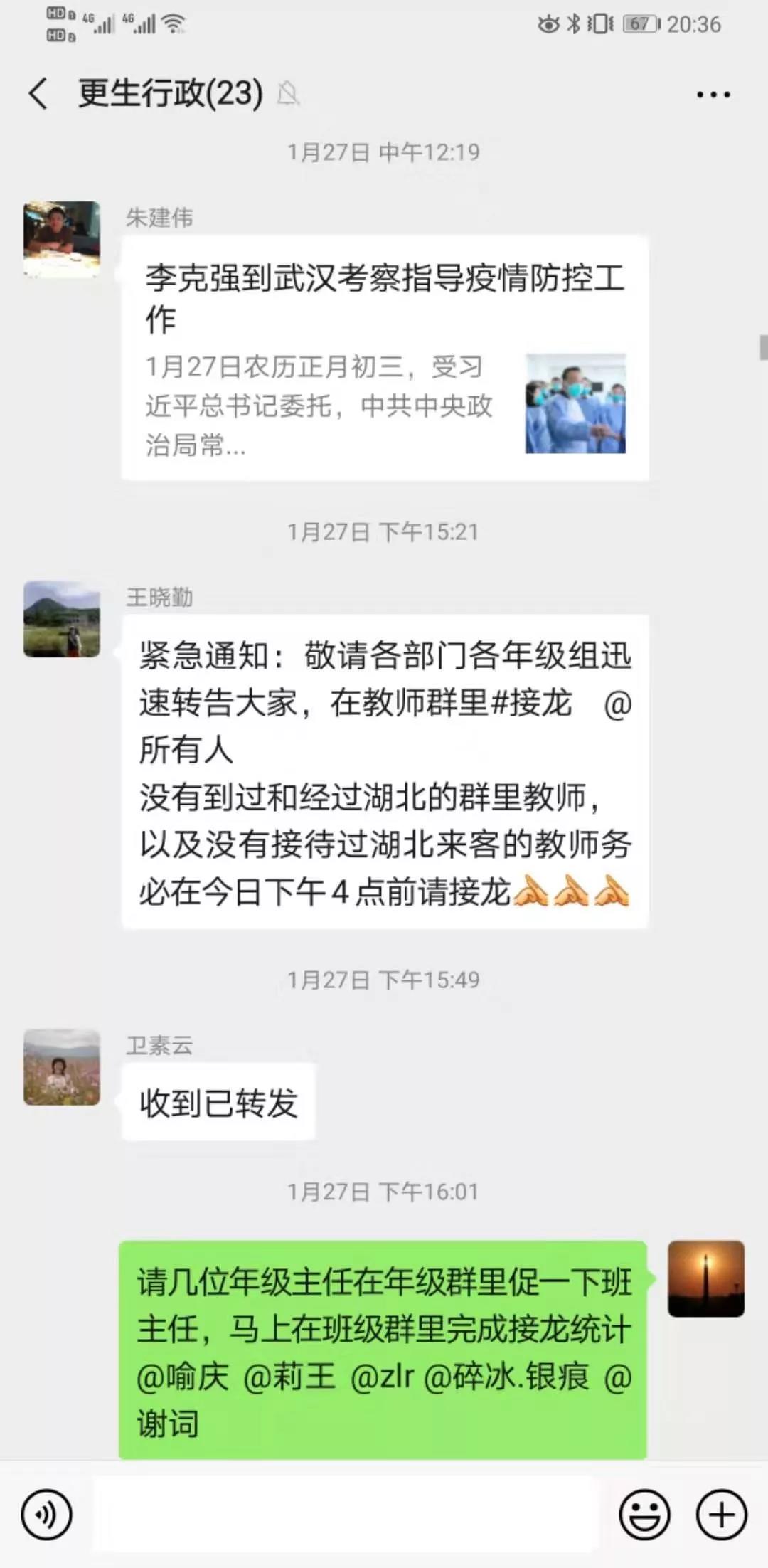
Task: View 王晓勤's profile avatar
Action: point(62,619)
